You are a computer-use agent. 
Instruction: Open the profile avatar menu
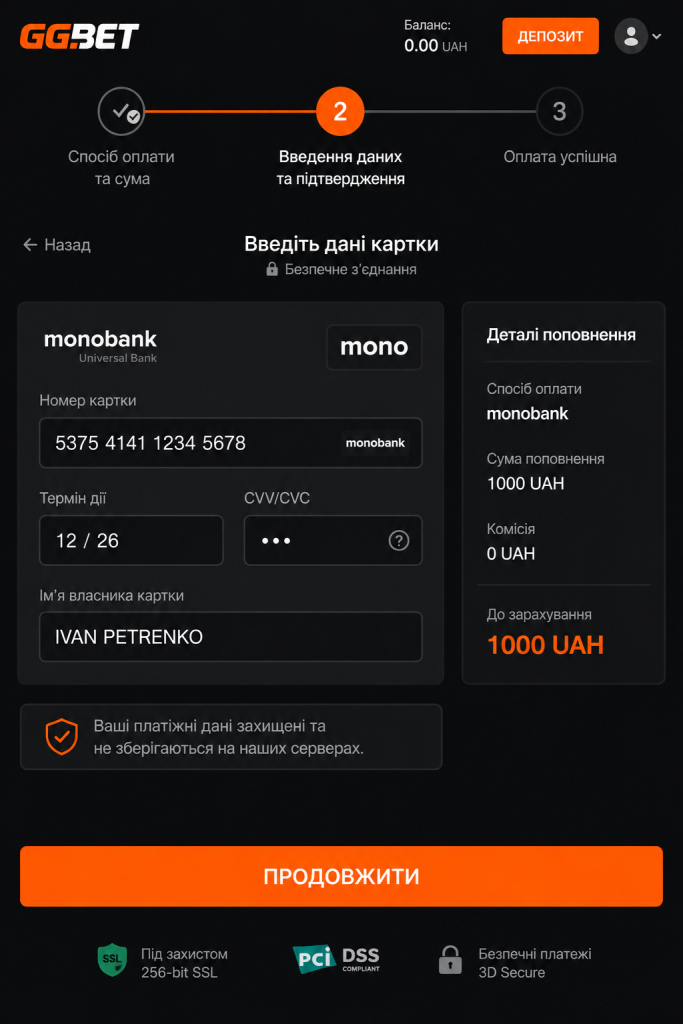(638, 36)
